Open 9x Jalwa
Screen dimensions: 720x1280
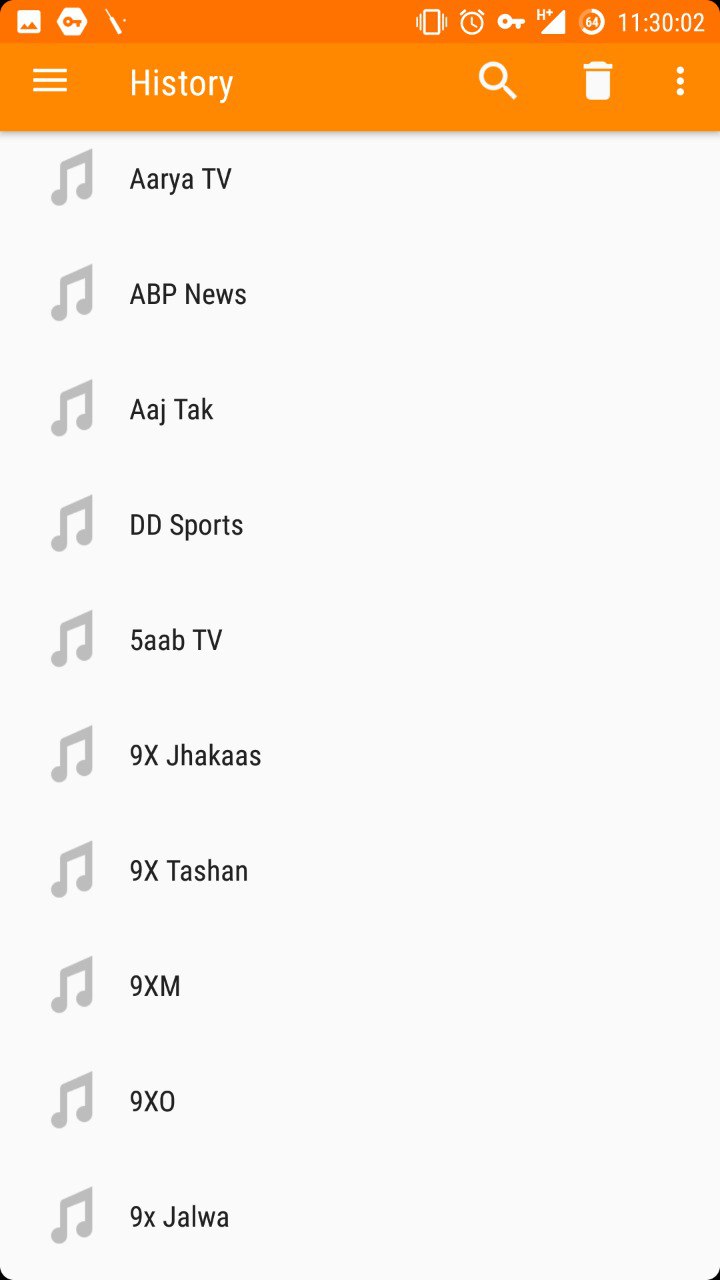360,1217
